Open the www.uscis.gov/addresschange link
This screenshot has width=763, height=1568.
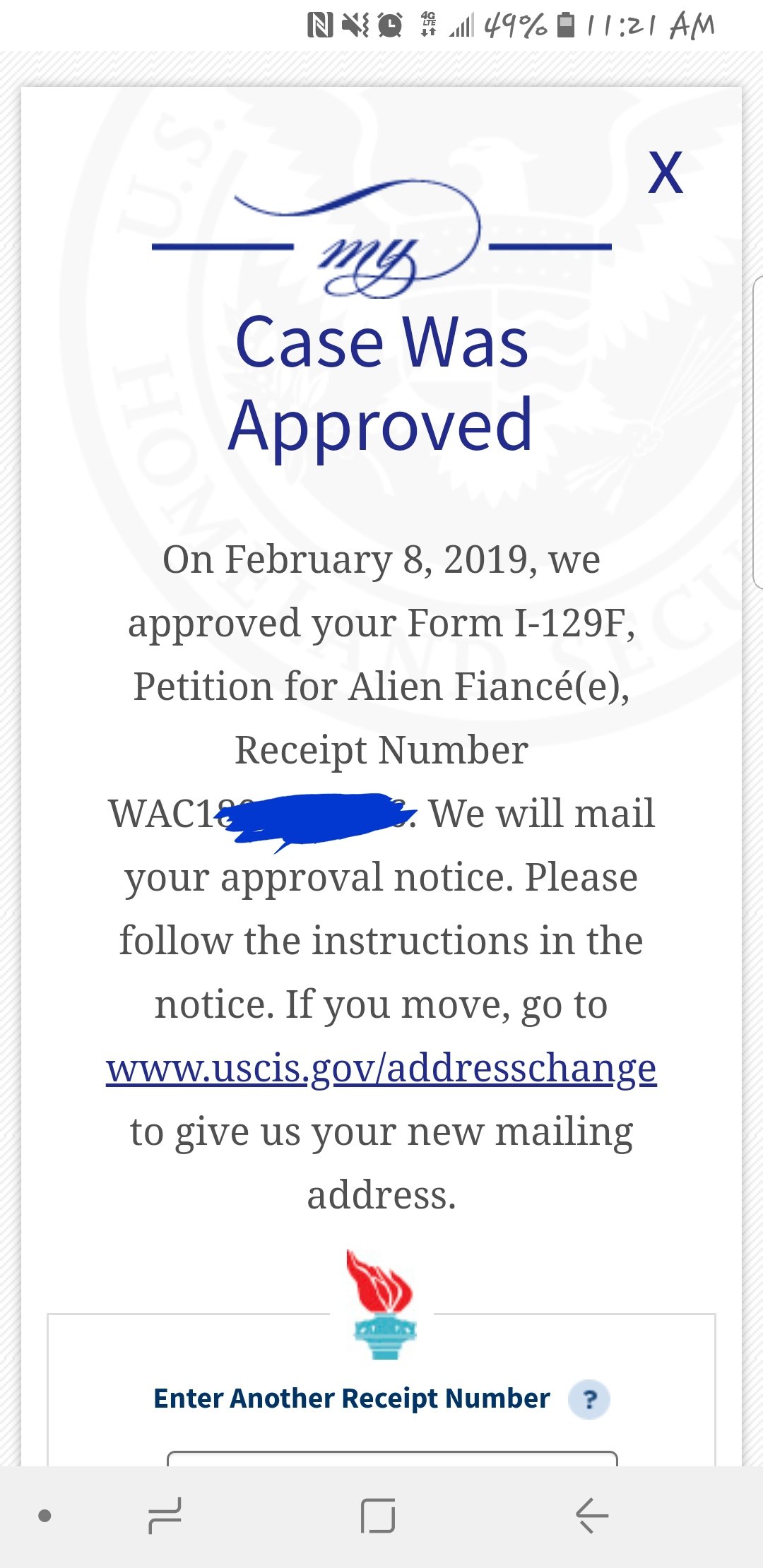[381, 1068]
